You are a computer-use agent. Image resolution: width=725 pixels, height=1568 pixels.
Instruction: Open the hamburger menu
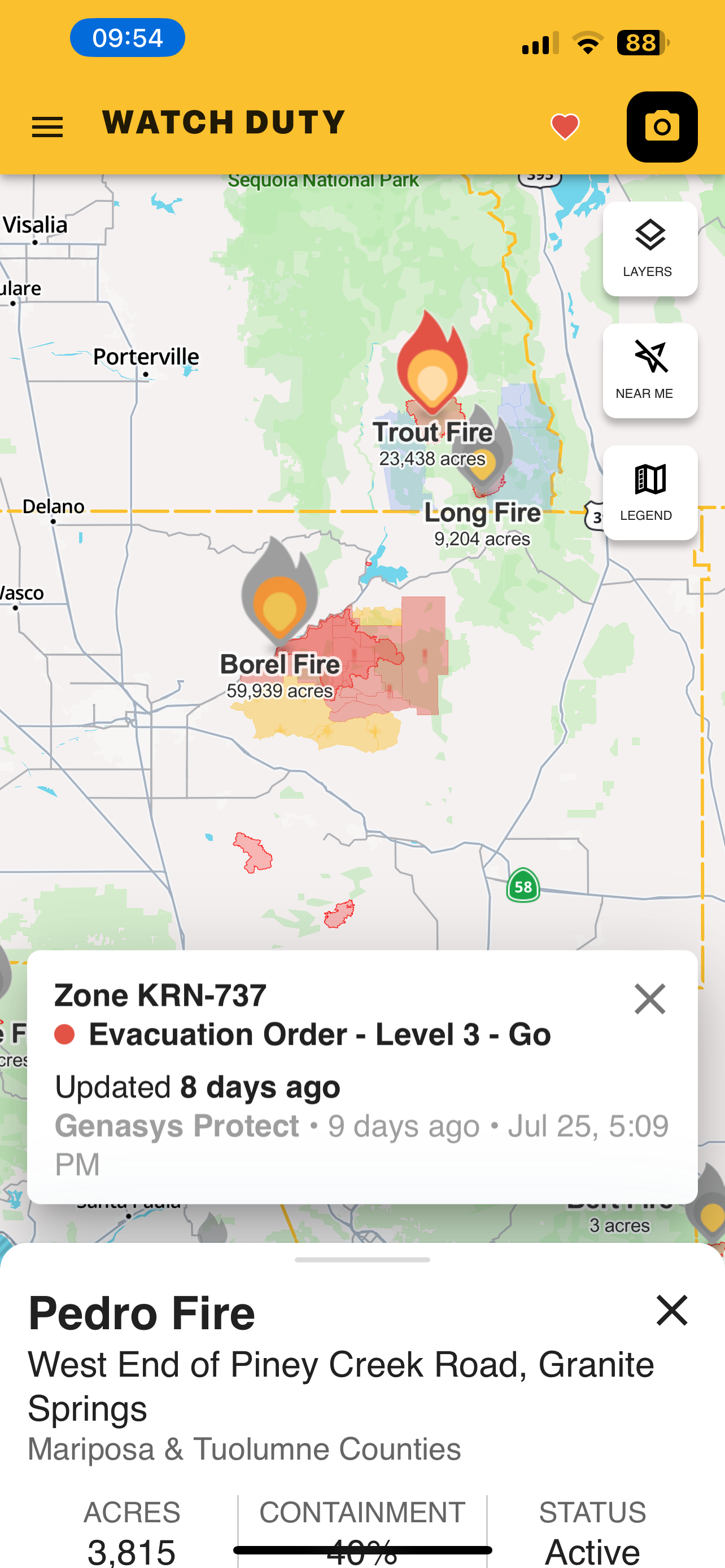click(x=47, y=127)
